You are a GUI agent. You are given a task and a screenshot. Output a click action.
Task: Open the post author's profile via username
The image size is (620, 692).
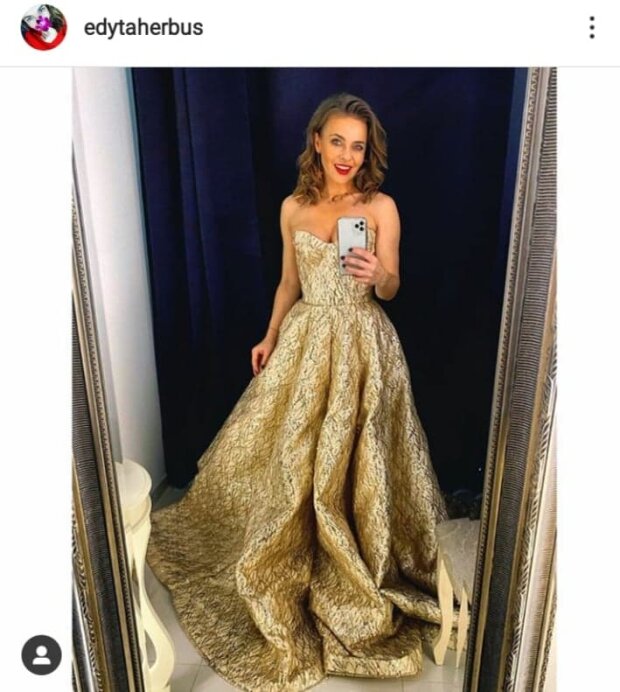click(x=143, y=28)
